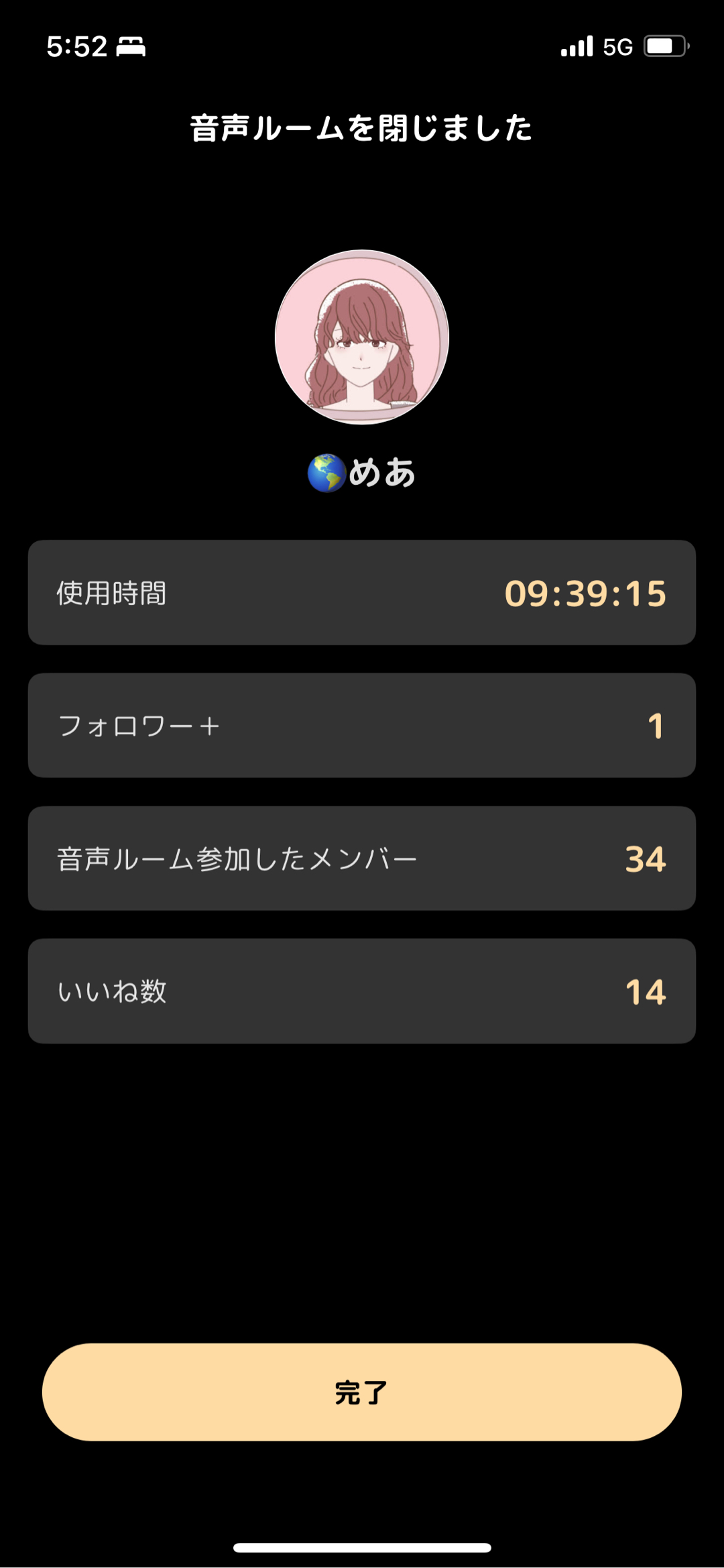Tap the 完了 button to finish
Viewport: 724px width, 1568px height.
362,1392
